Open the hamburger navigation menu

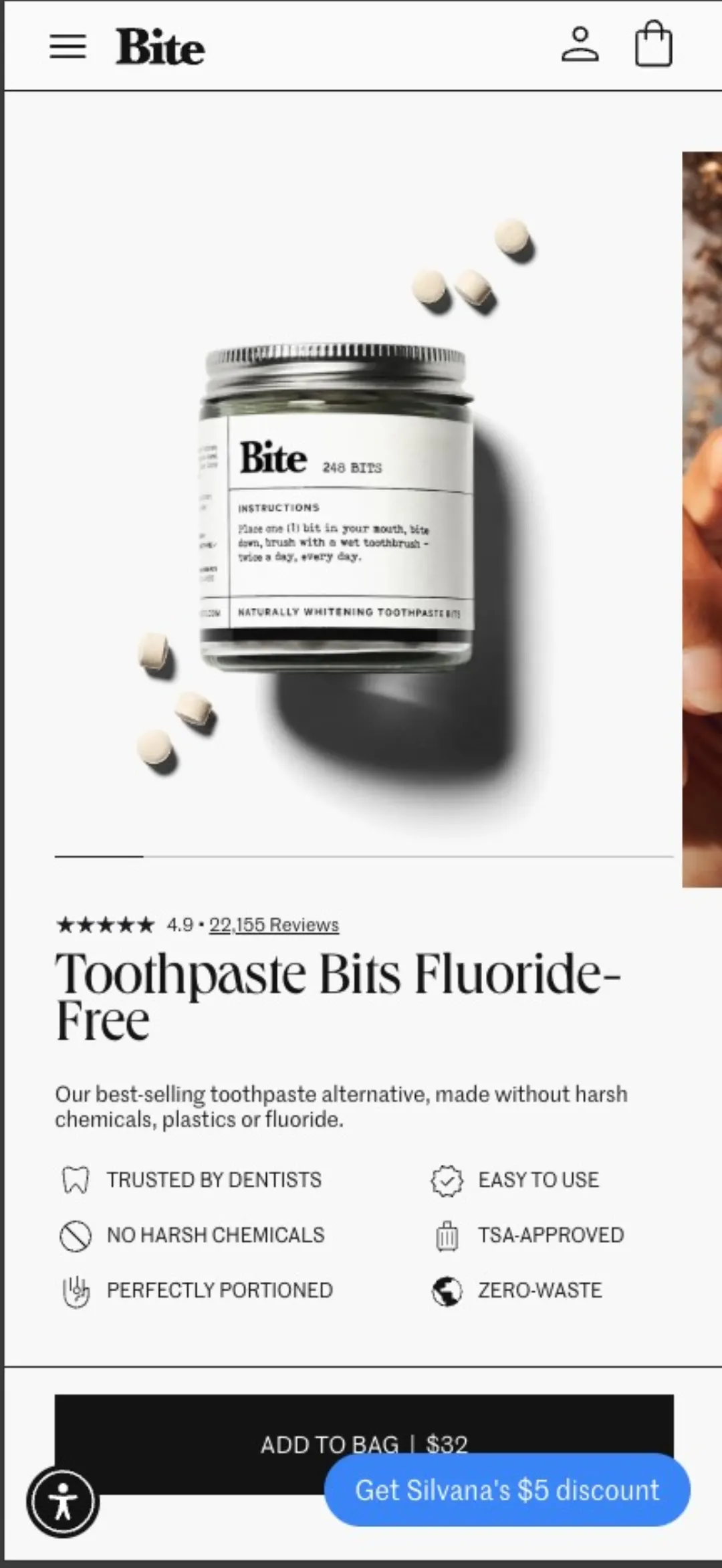[68, 47]
